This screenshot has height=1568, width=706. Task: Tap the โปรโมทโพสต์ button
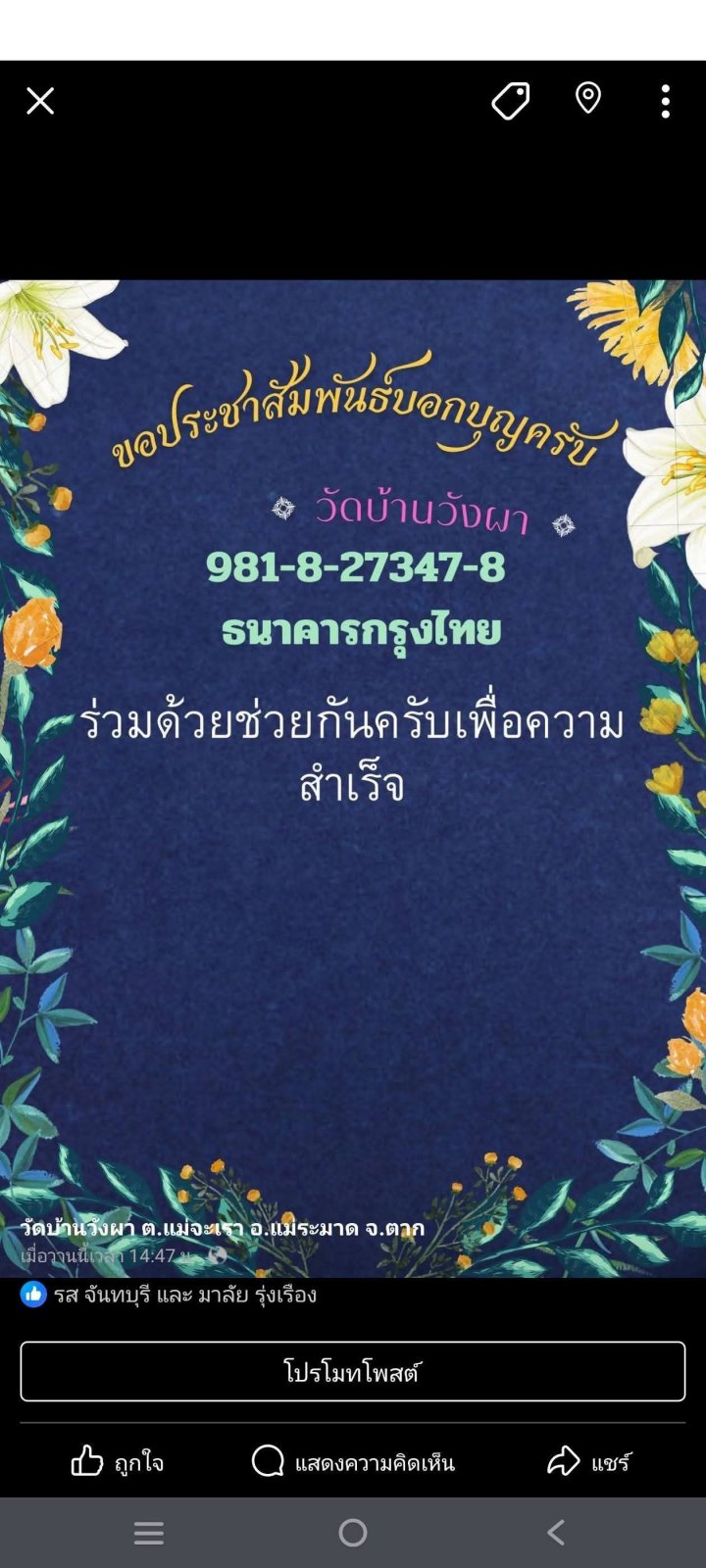pyautogui.click(x=353, y=1371)
